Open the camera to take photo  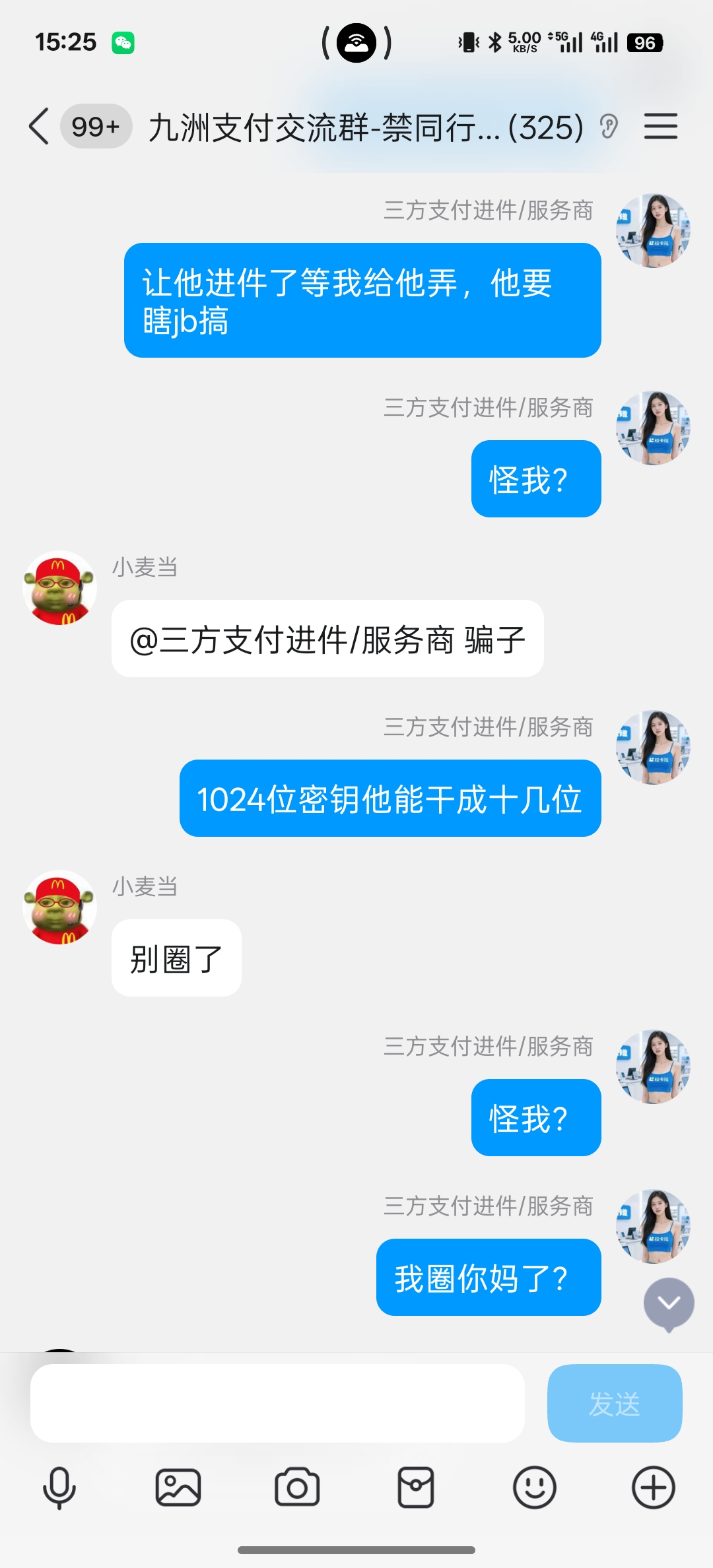(297, 1487)
